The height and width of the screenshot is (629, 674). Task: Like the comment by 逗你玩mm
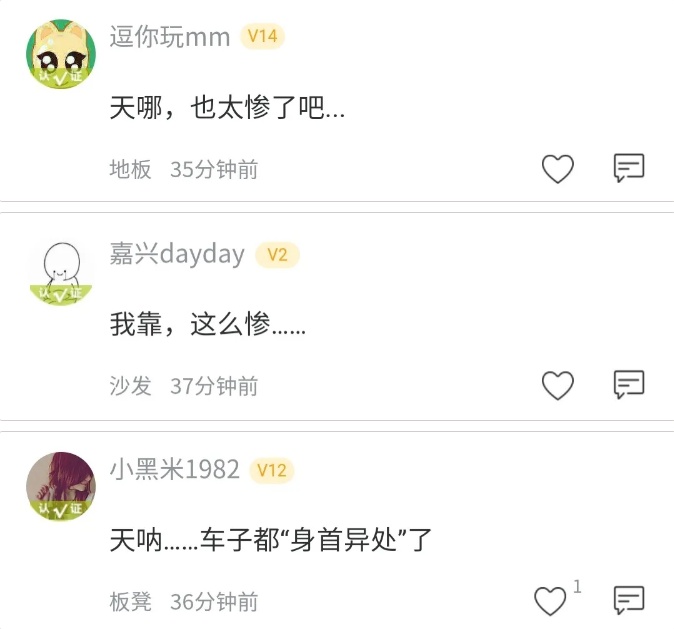pos(558,169)
